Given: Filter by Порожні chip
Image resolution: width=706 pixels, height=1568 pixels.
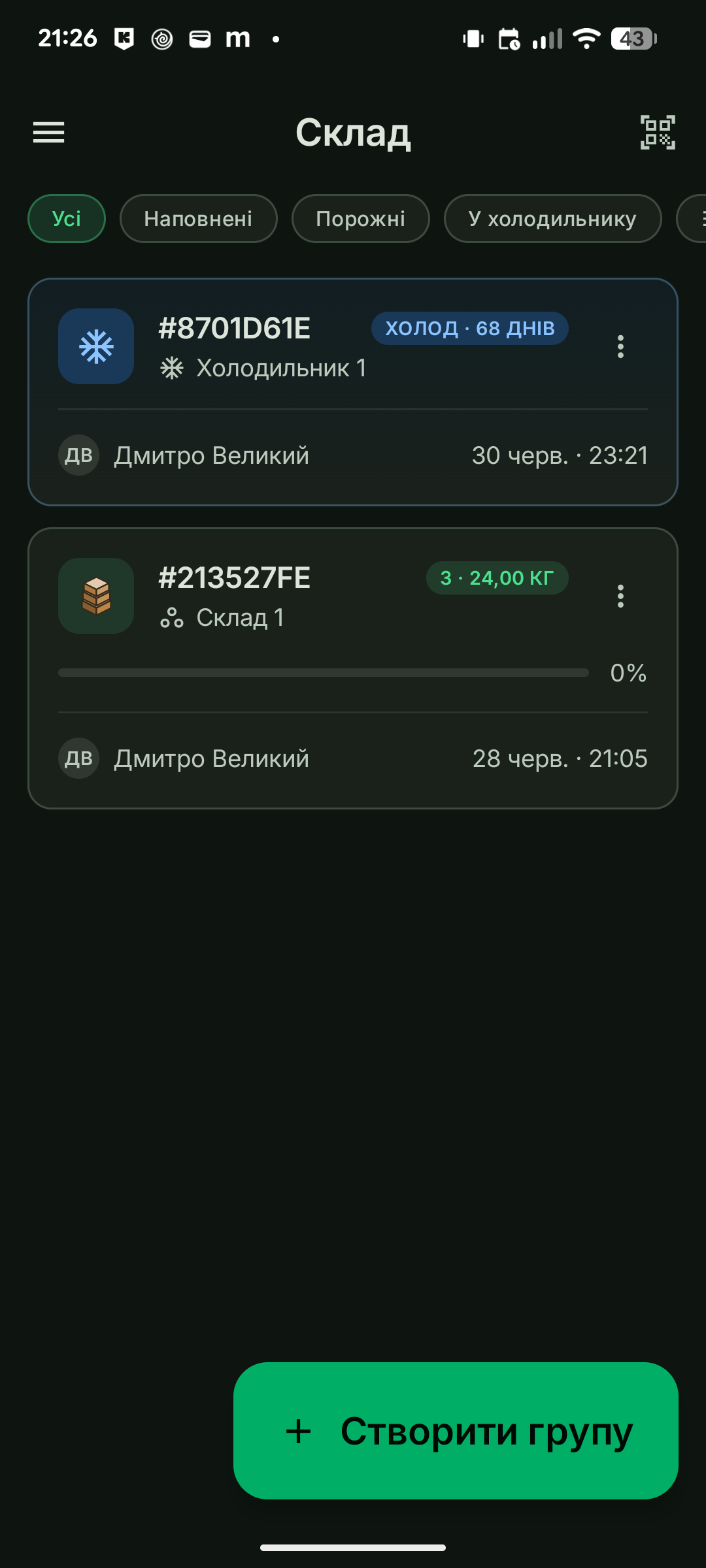Looking at the screenshot, I should click(x=360, y=218).
